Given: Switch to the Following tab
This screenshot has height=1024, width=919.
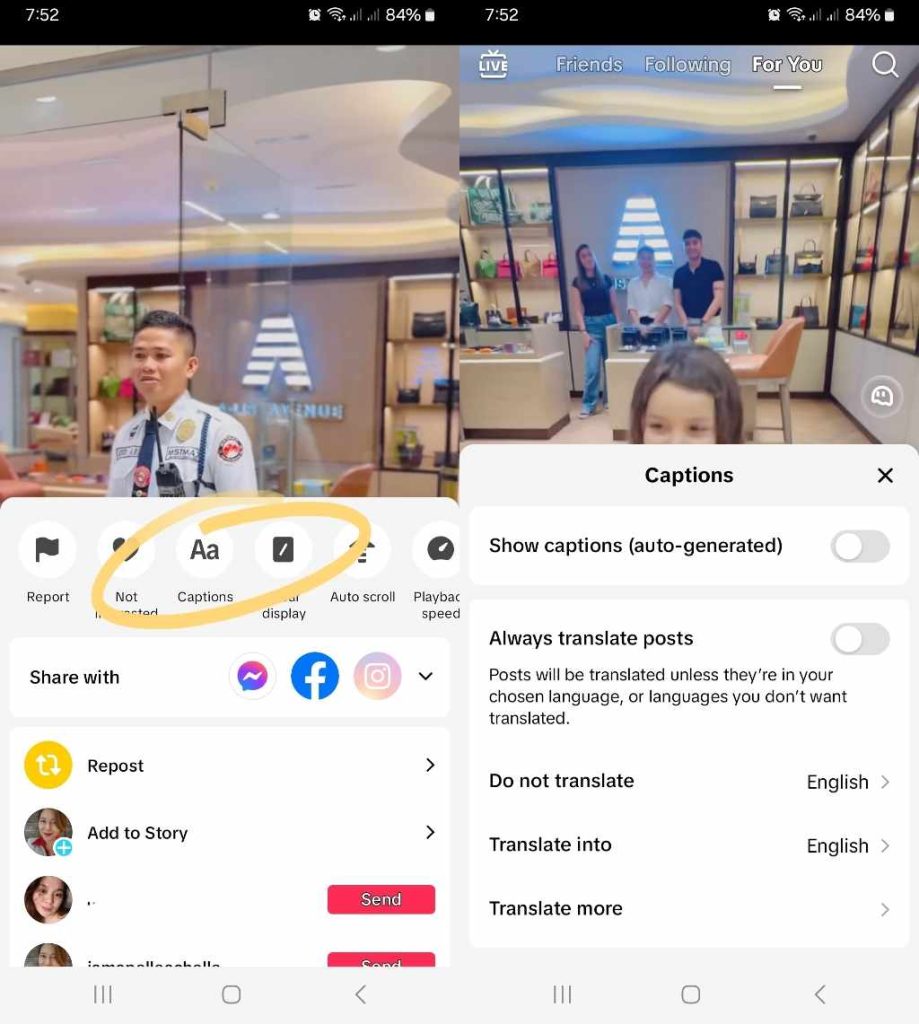Looking at the screenshot, I should point(687,65).
